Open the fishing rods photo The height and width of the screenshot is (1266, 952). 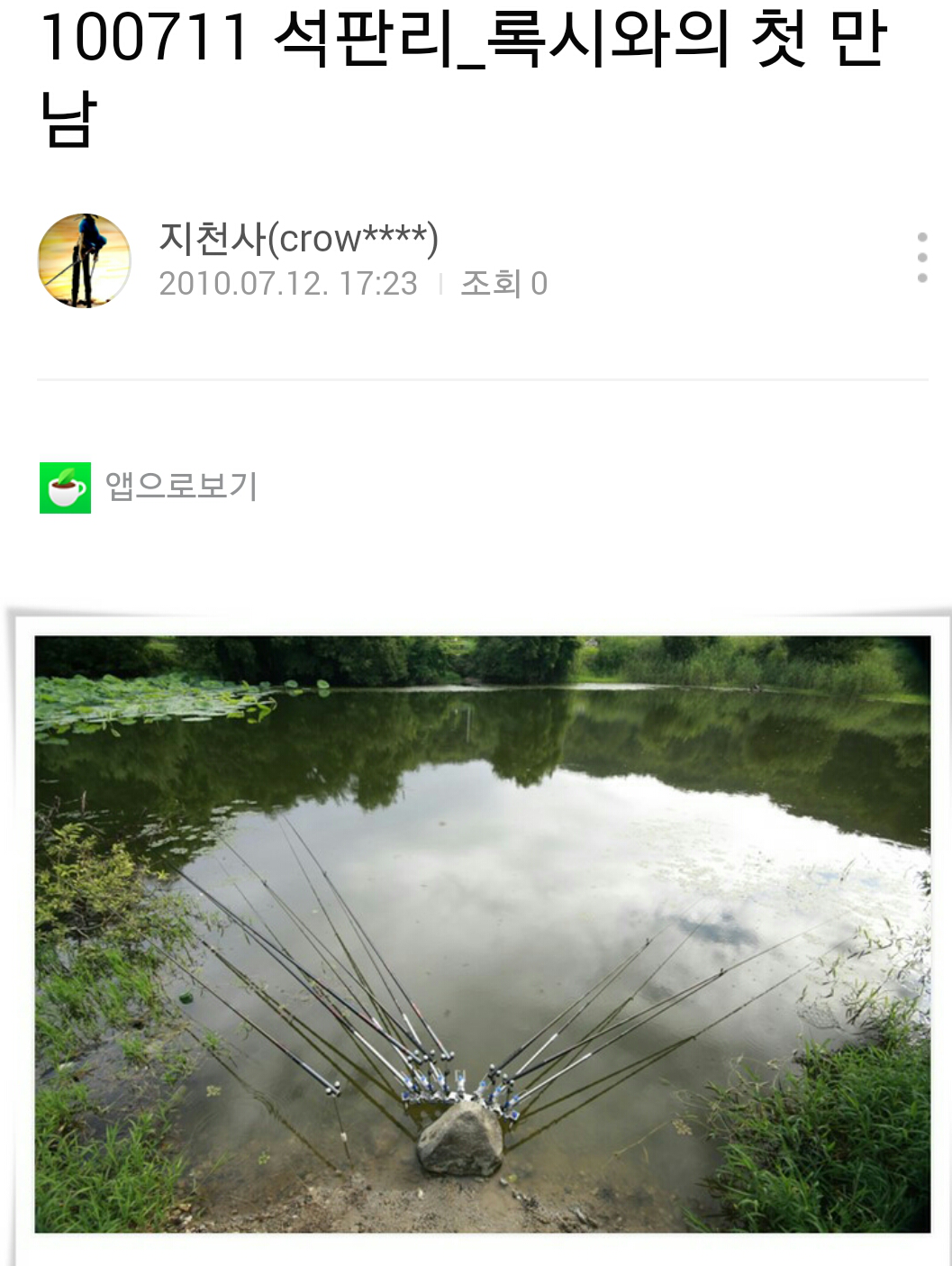click(482, 934)
